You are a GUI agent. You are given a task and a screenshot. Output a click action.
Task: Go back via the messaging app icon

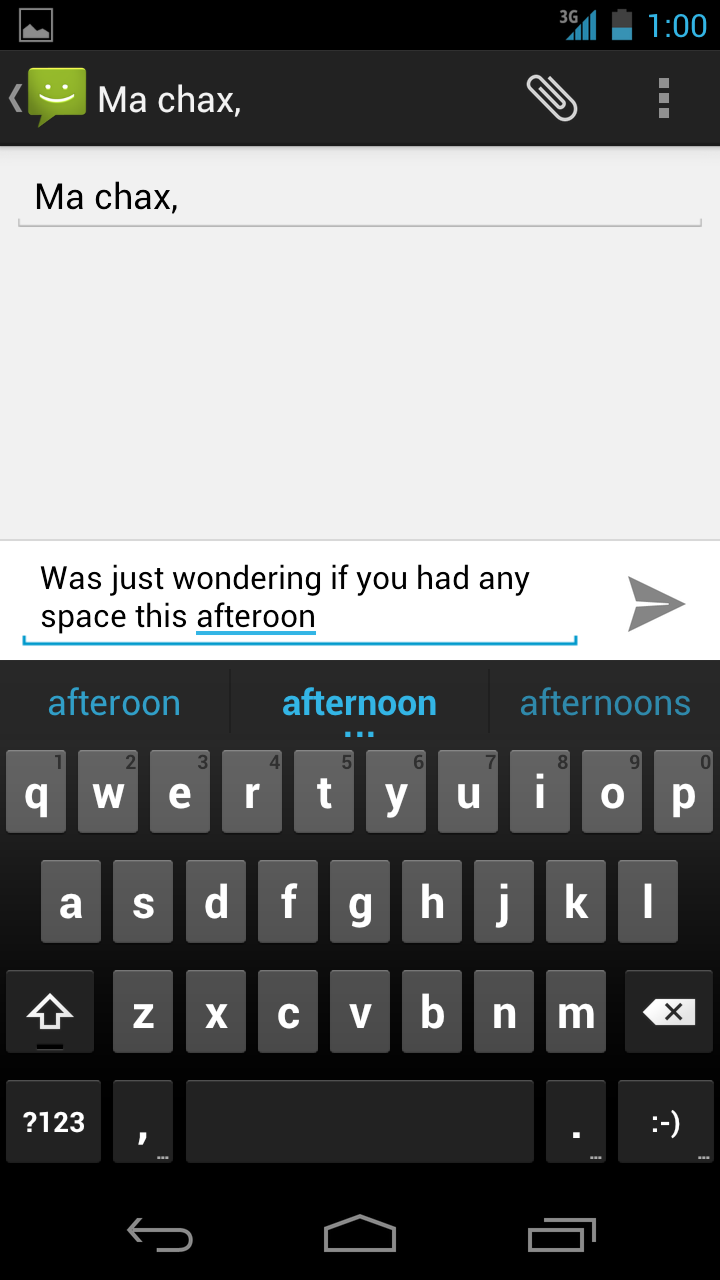(x=50, y=98)
